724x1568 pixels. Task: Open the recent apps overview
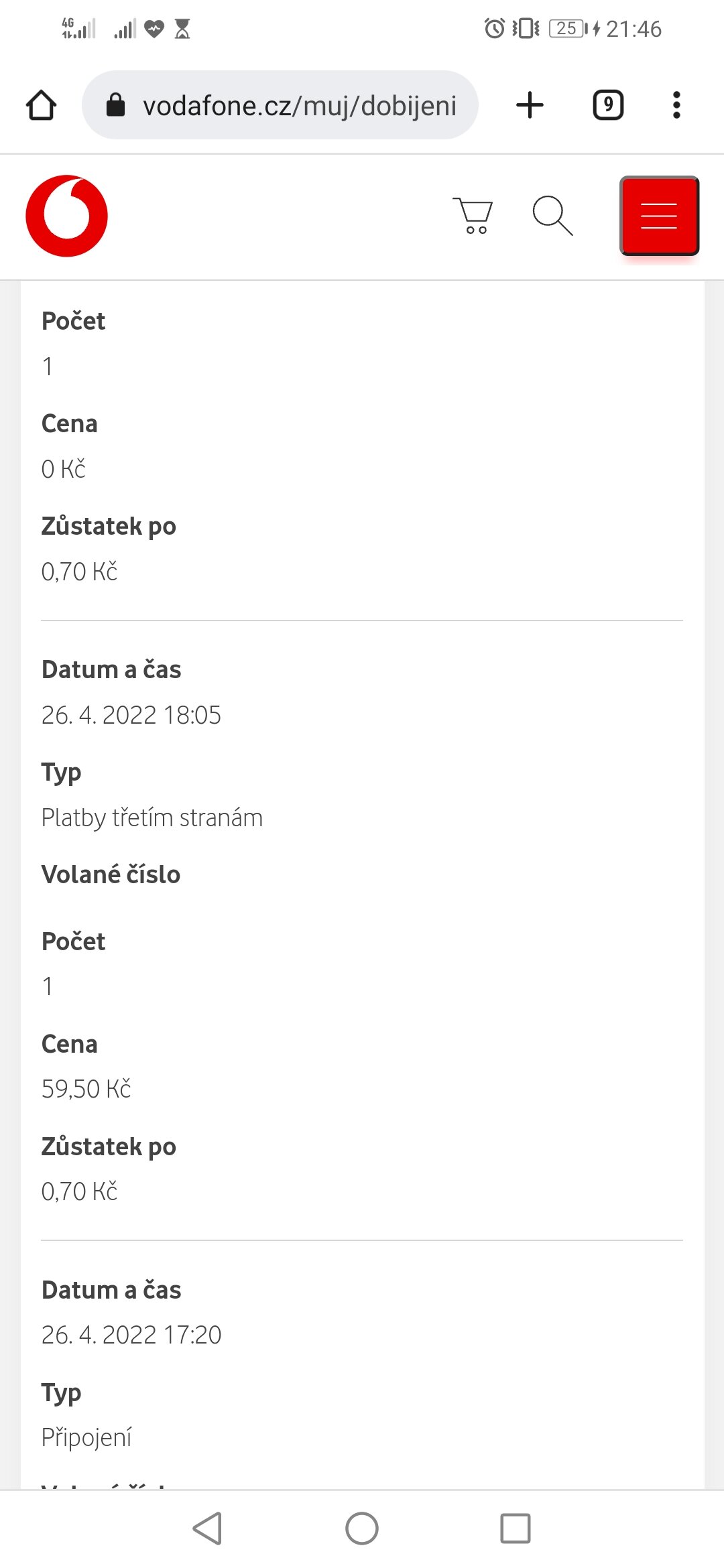(516, 1528)
